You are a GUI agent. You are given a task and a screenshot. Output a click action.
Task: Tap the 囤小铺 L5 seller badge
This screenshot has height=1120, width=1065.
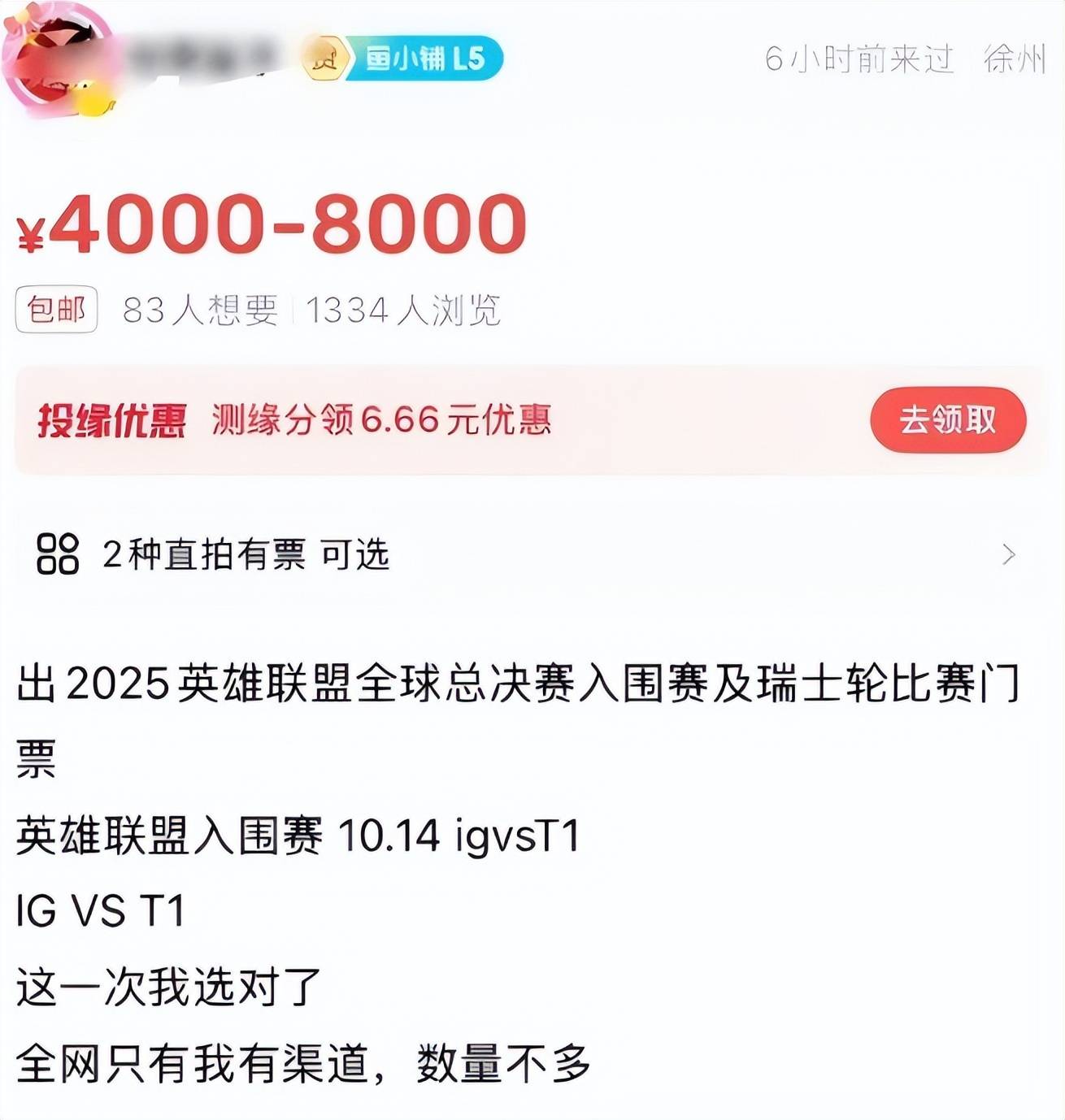click(404, 59)
